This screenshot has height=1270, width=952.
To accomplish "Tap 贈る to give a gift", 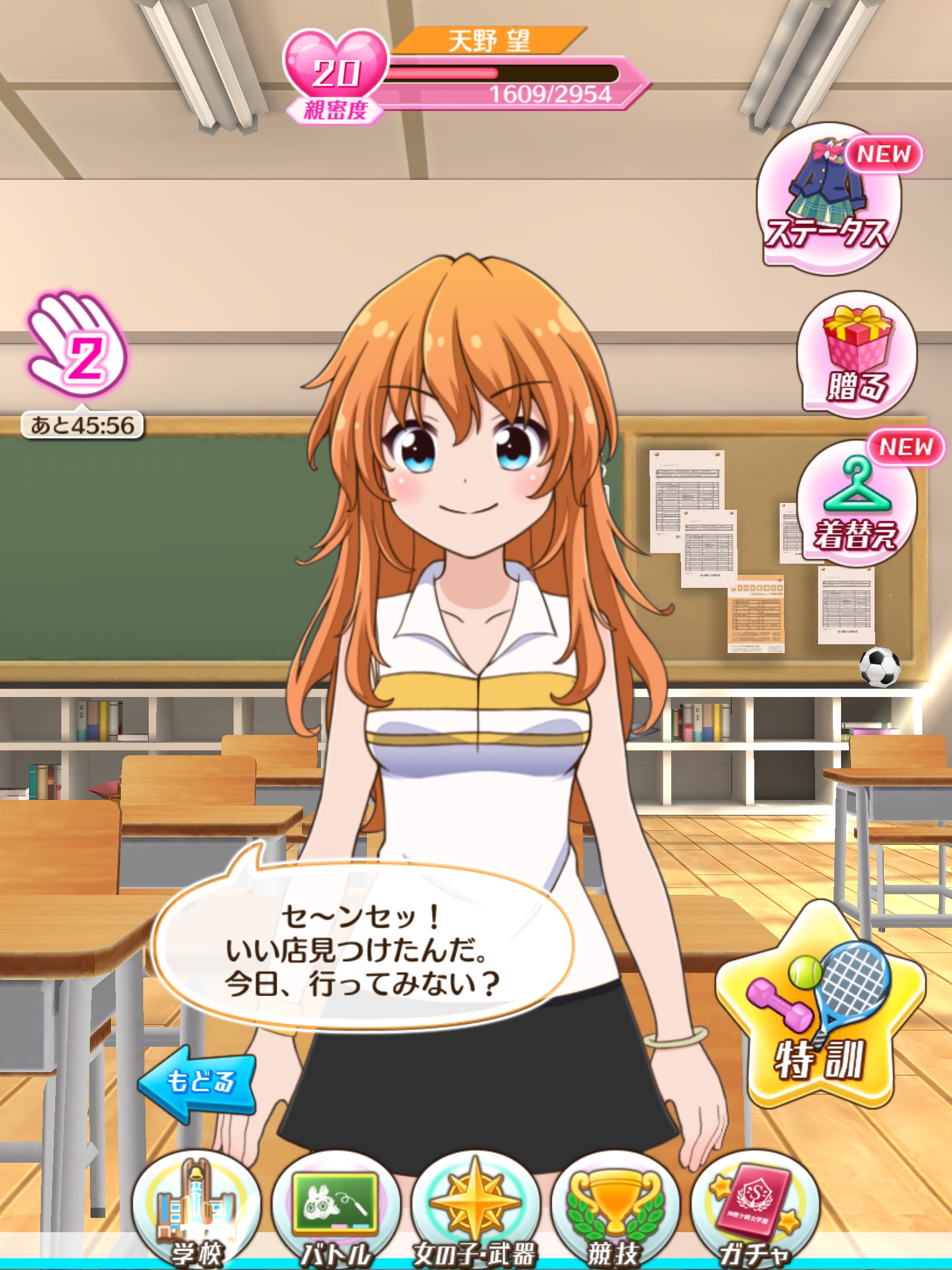I will click(x=857, y=355).
